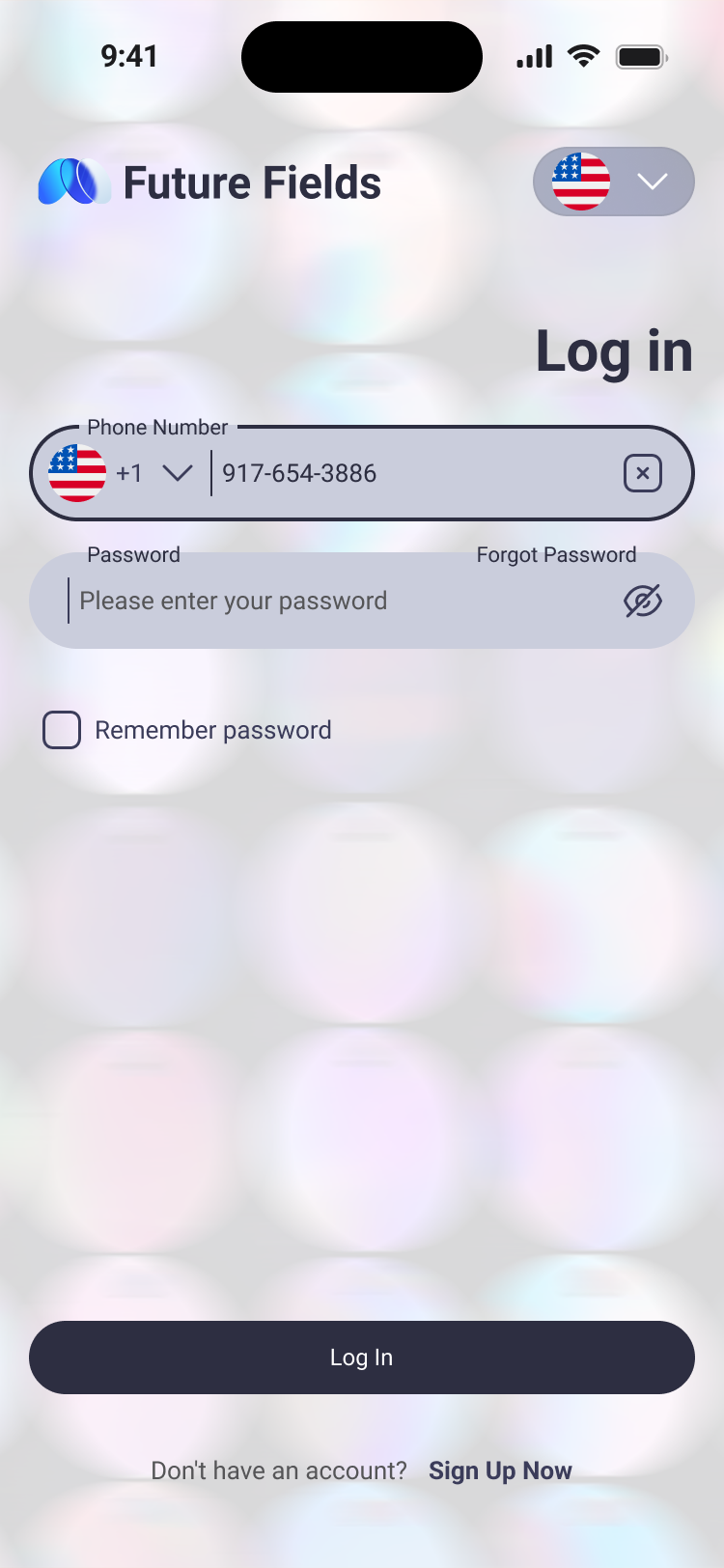The height and width of the screenshot is (1568, 724).
Task: Clear the entered phone number
Action: click(x=643, y=473)
